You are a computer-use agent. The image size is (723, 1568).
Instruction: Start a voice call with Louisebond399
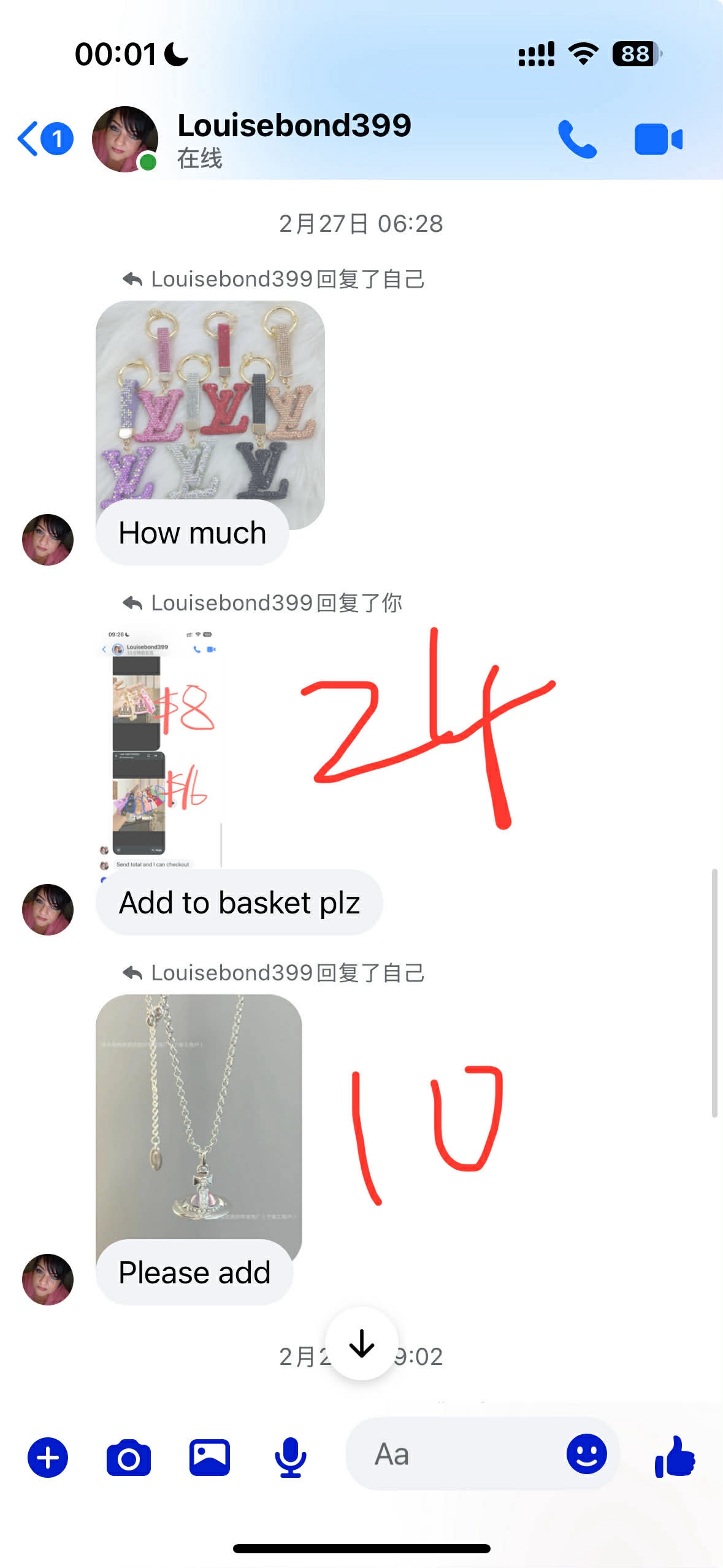click(579, 139)
